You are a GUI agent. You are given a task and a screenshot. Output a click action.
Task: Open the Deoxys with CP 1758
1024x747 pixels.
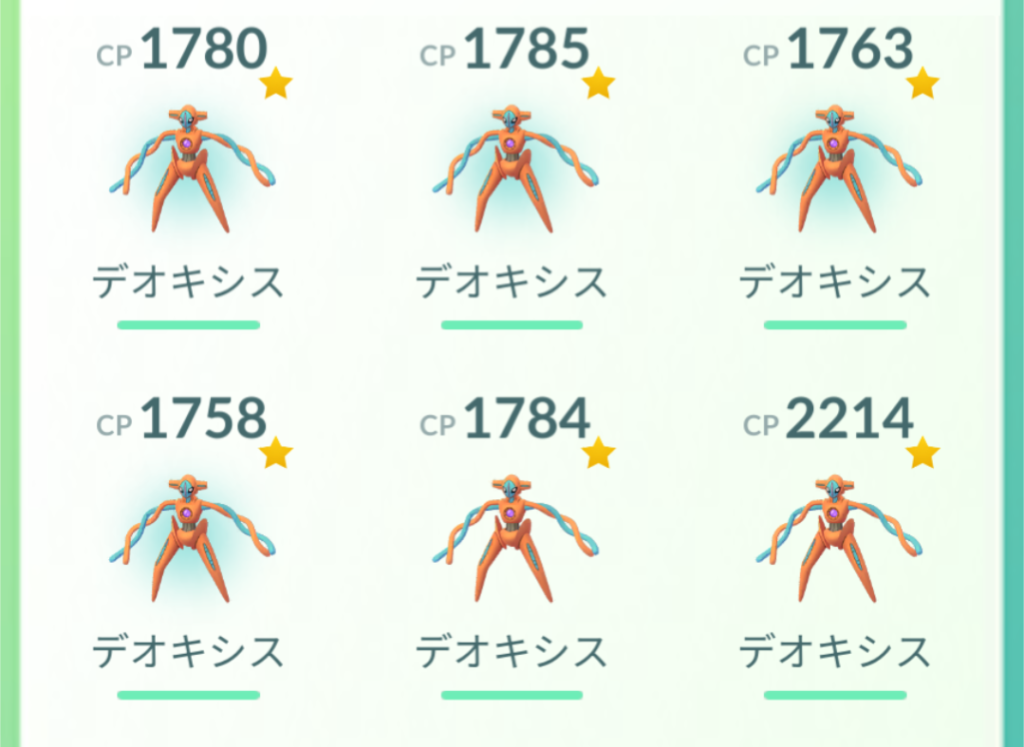click(x=189, y=540)
